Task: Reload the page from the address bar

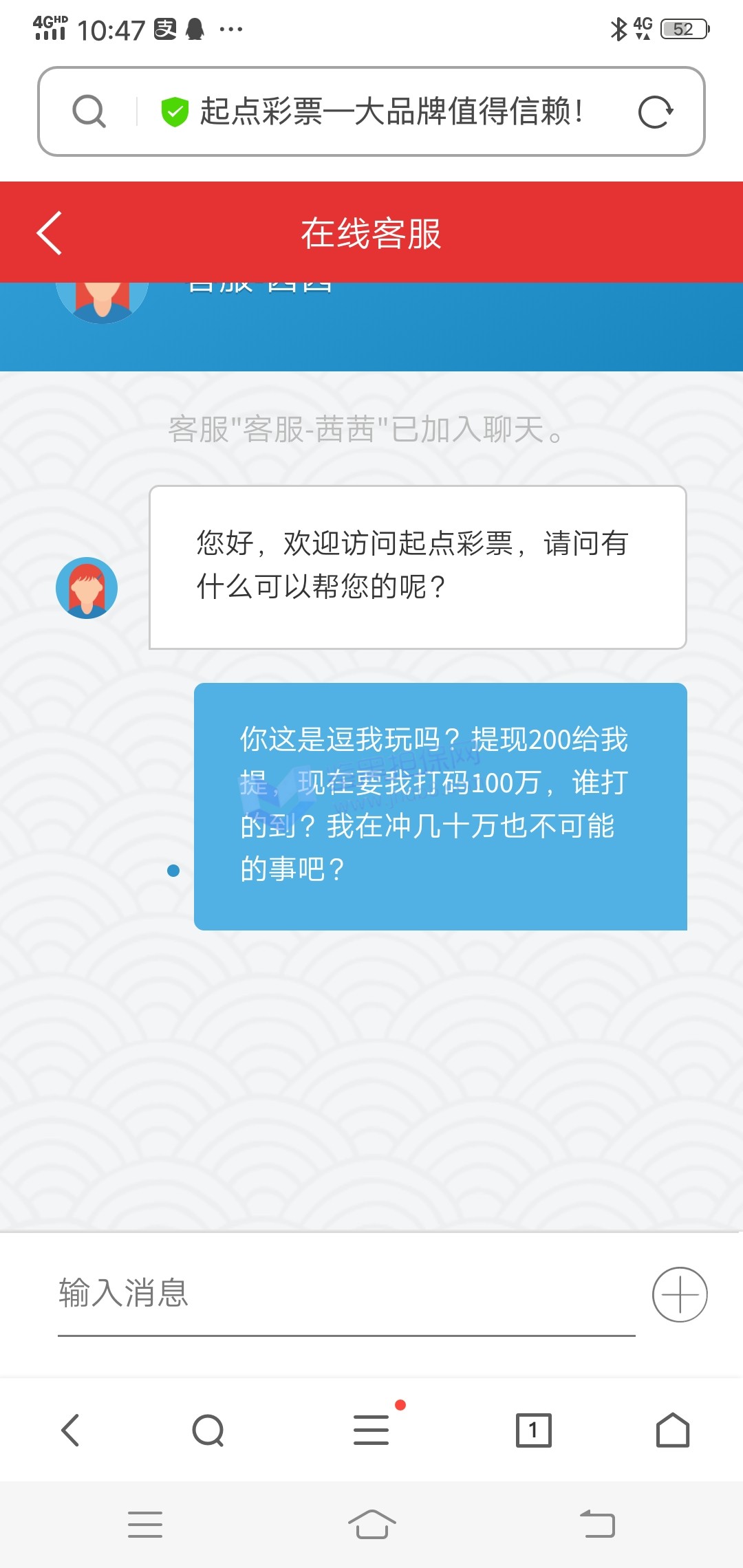Action: tap(655, 112)
